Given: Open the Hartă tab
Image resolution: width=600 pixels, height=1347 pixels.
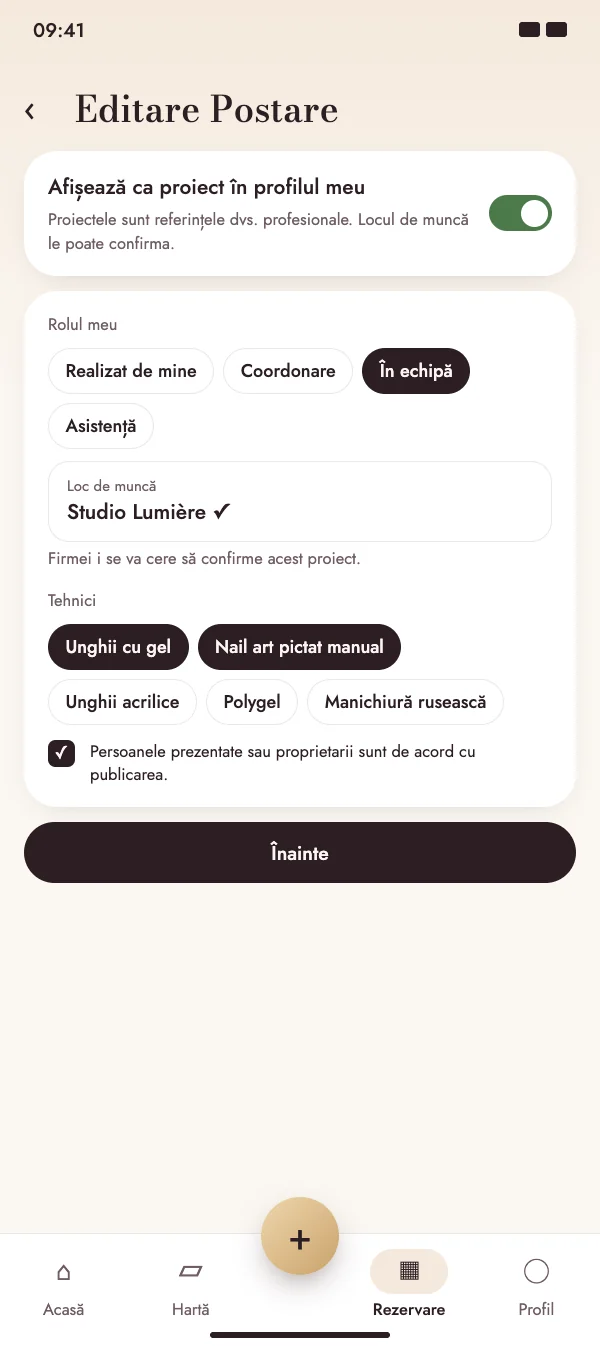Looking at the screenshot, I should pos(190,1287).
